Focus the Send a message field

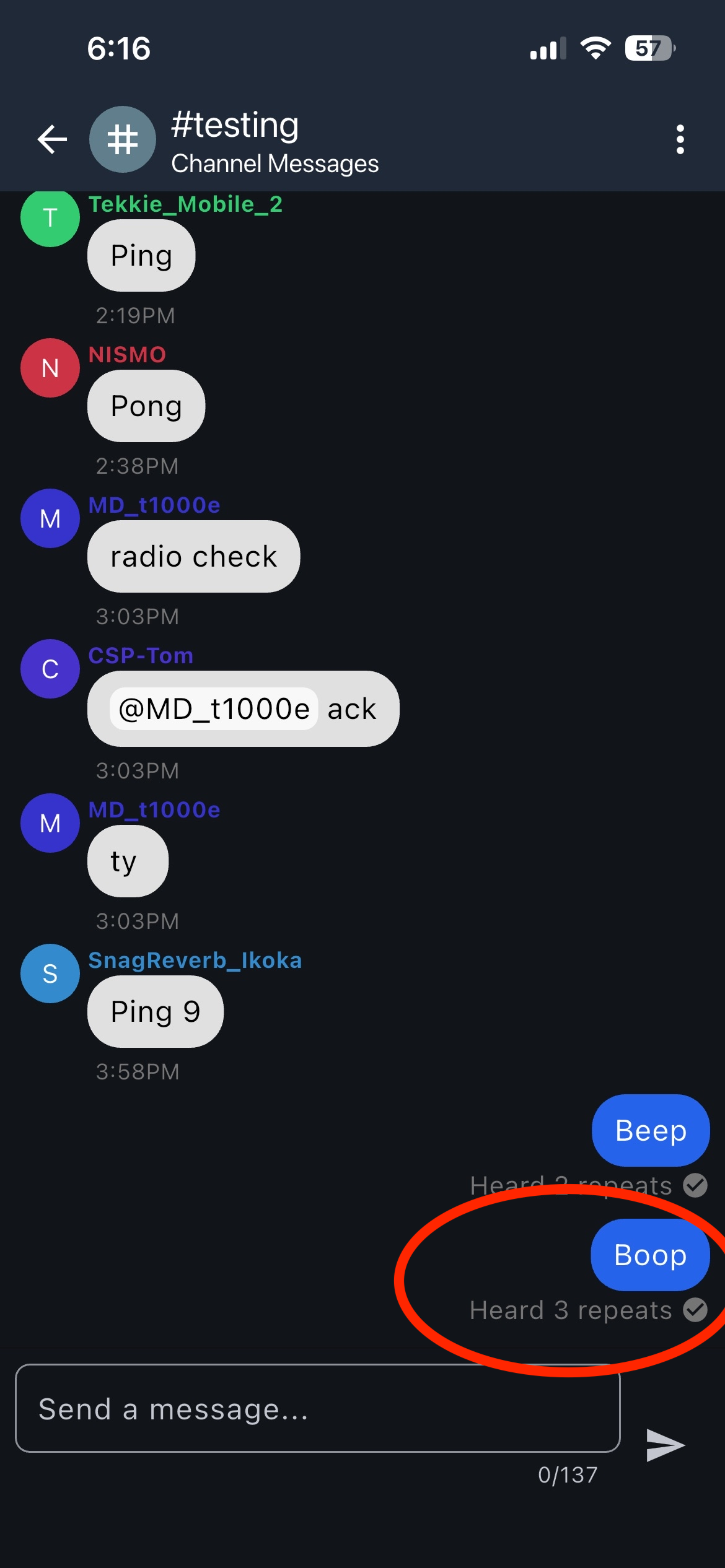(317, 1408)
